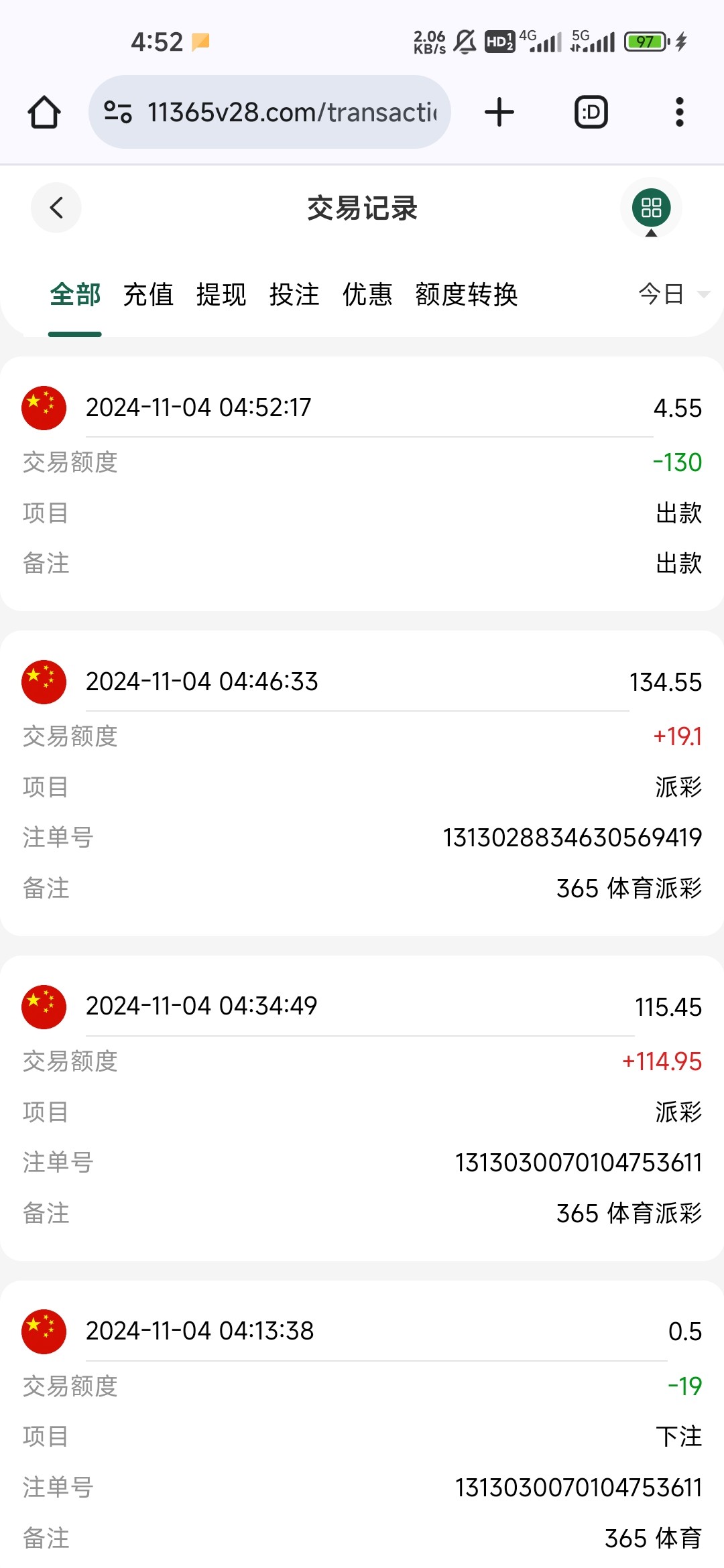Screen dimensions: 724x1568
Task: Select the 全部 tab
Action: pyautogui.click(x=75, y=295)
